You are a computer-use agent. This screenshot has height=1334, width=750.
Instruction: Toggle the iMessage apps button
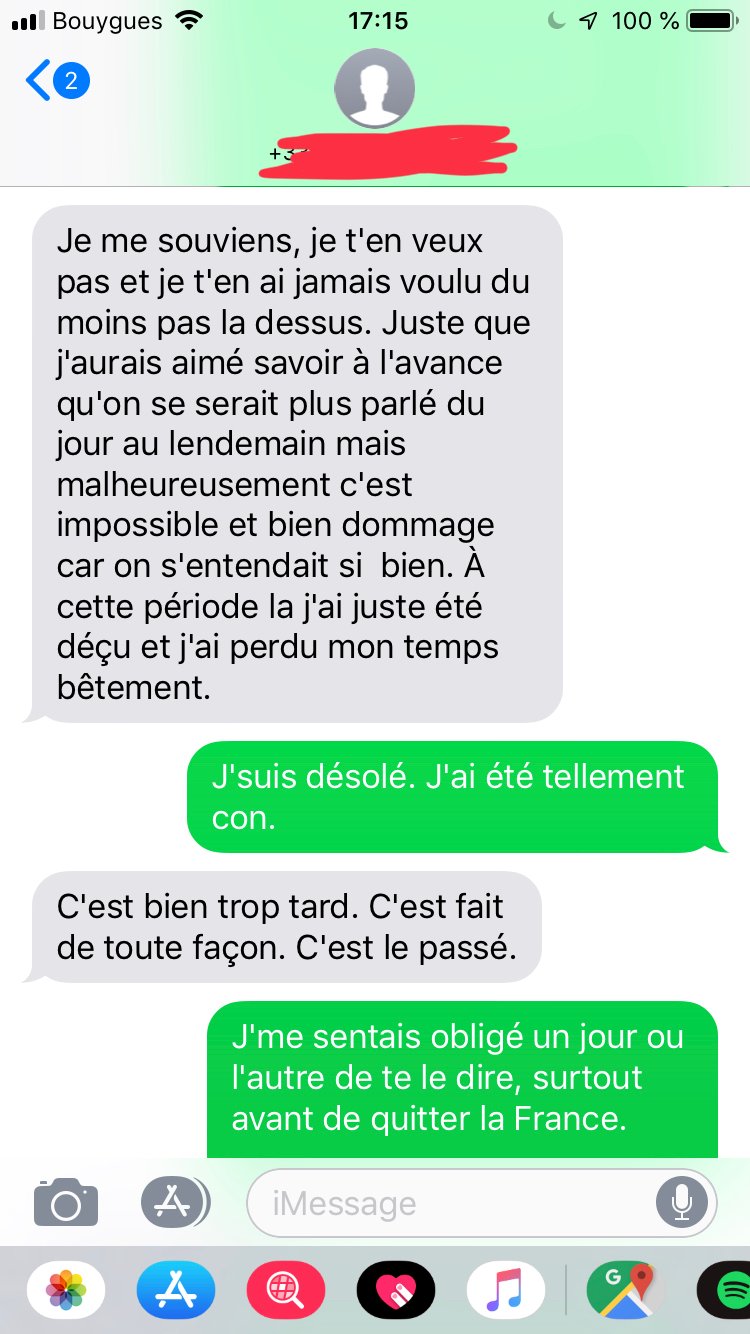click(x=174, y=1203)
